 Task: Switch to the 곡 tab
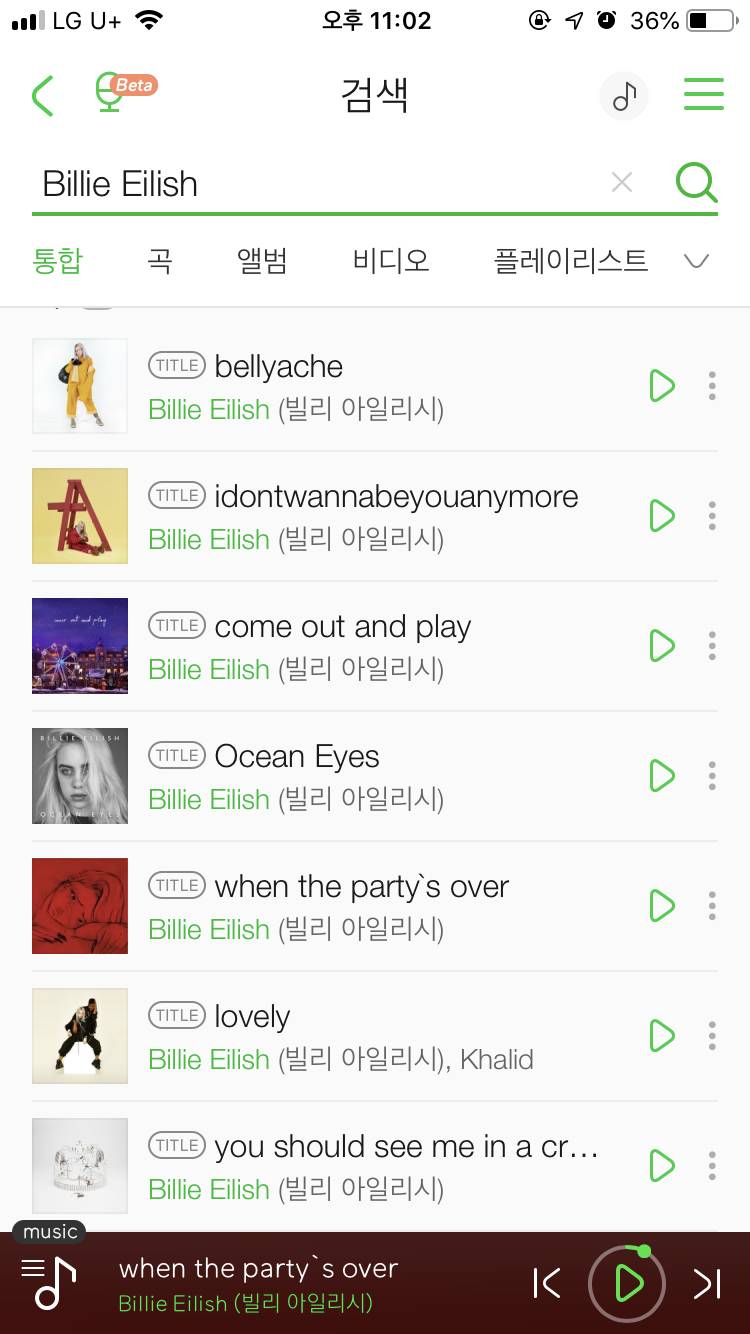pos(160,262)
